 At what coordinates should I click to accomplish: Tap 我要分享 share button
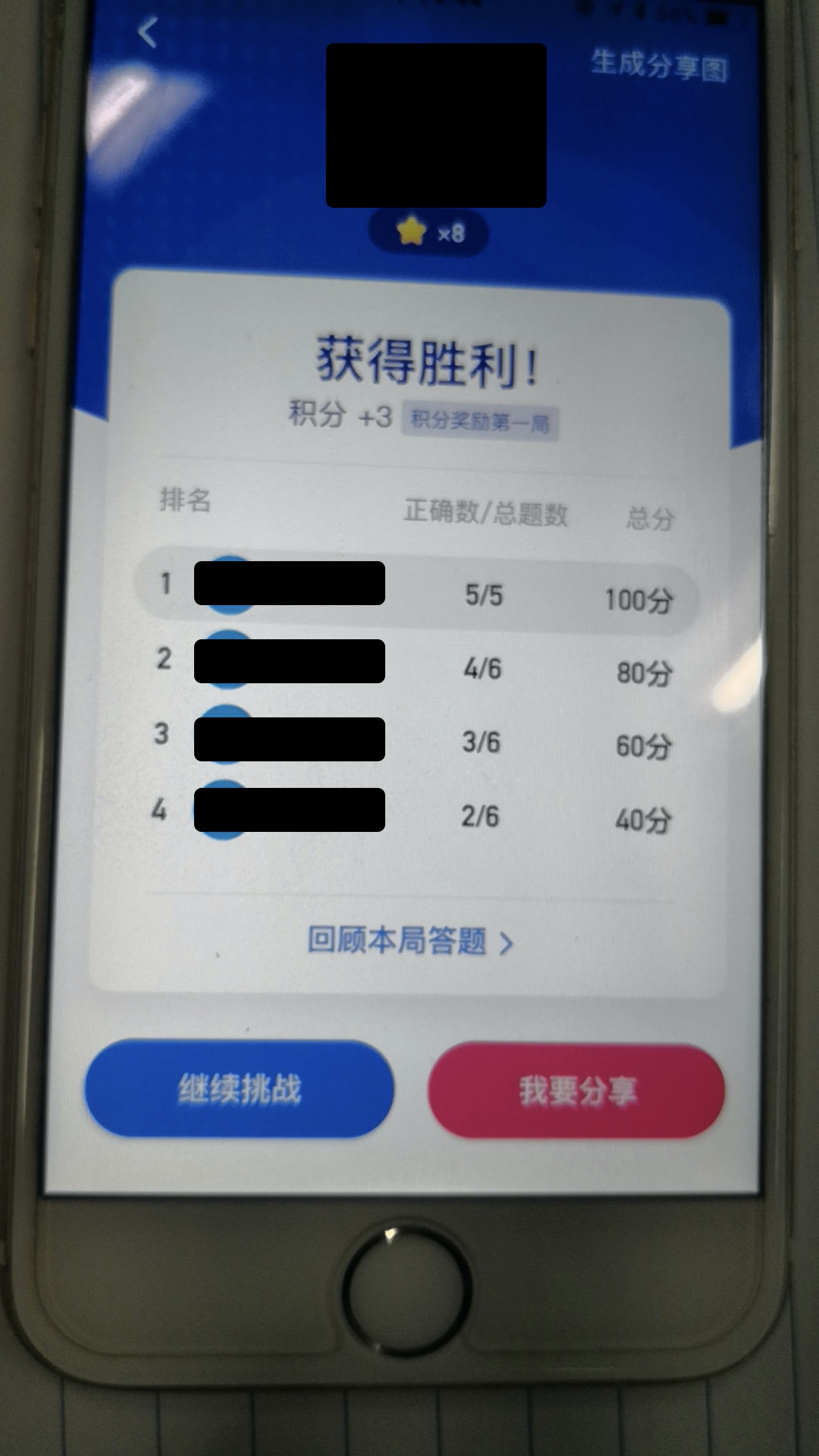pyautogui.click(x=576, y=1091)
